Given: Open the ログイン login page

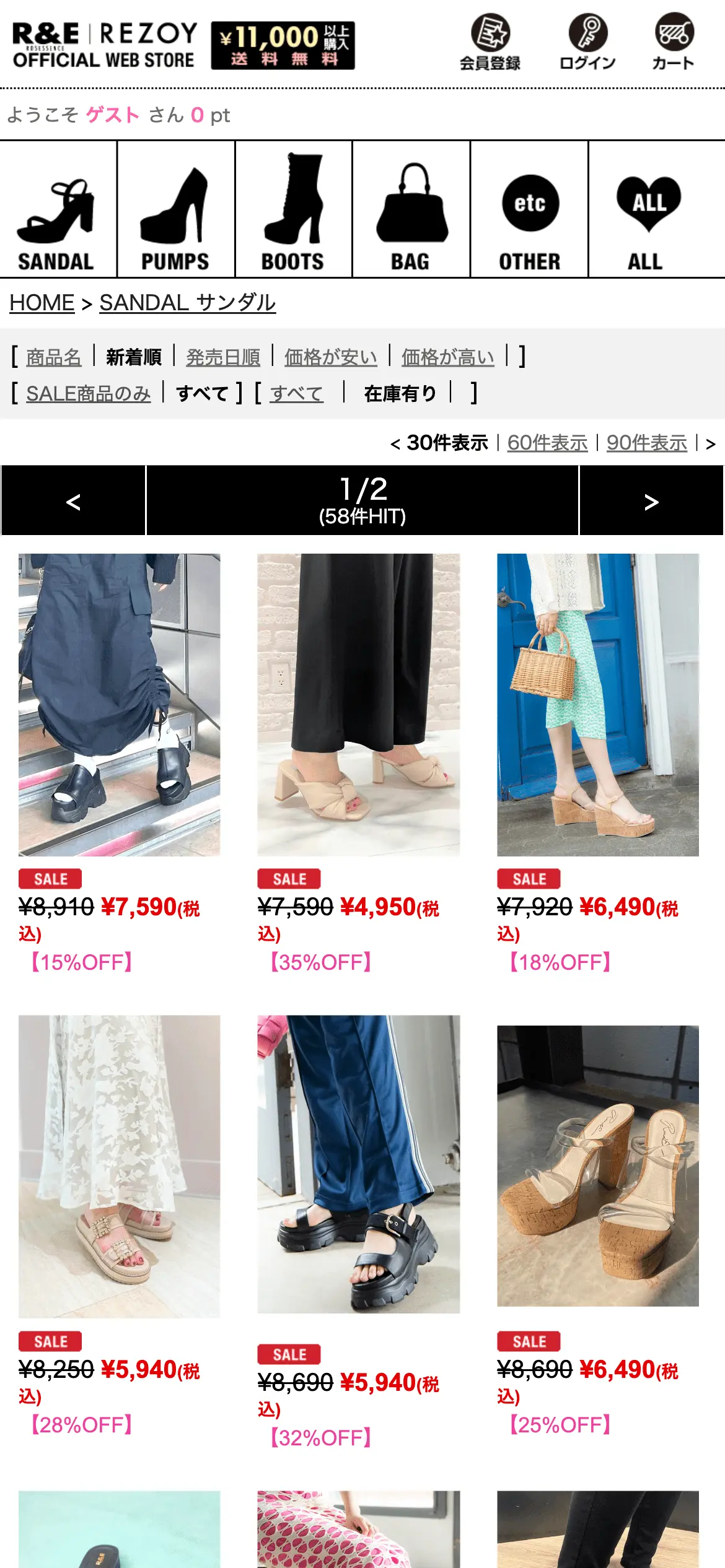Looking at the screenshot, I should [x=587, y=41].
